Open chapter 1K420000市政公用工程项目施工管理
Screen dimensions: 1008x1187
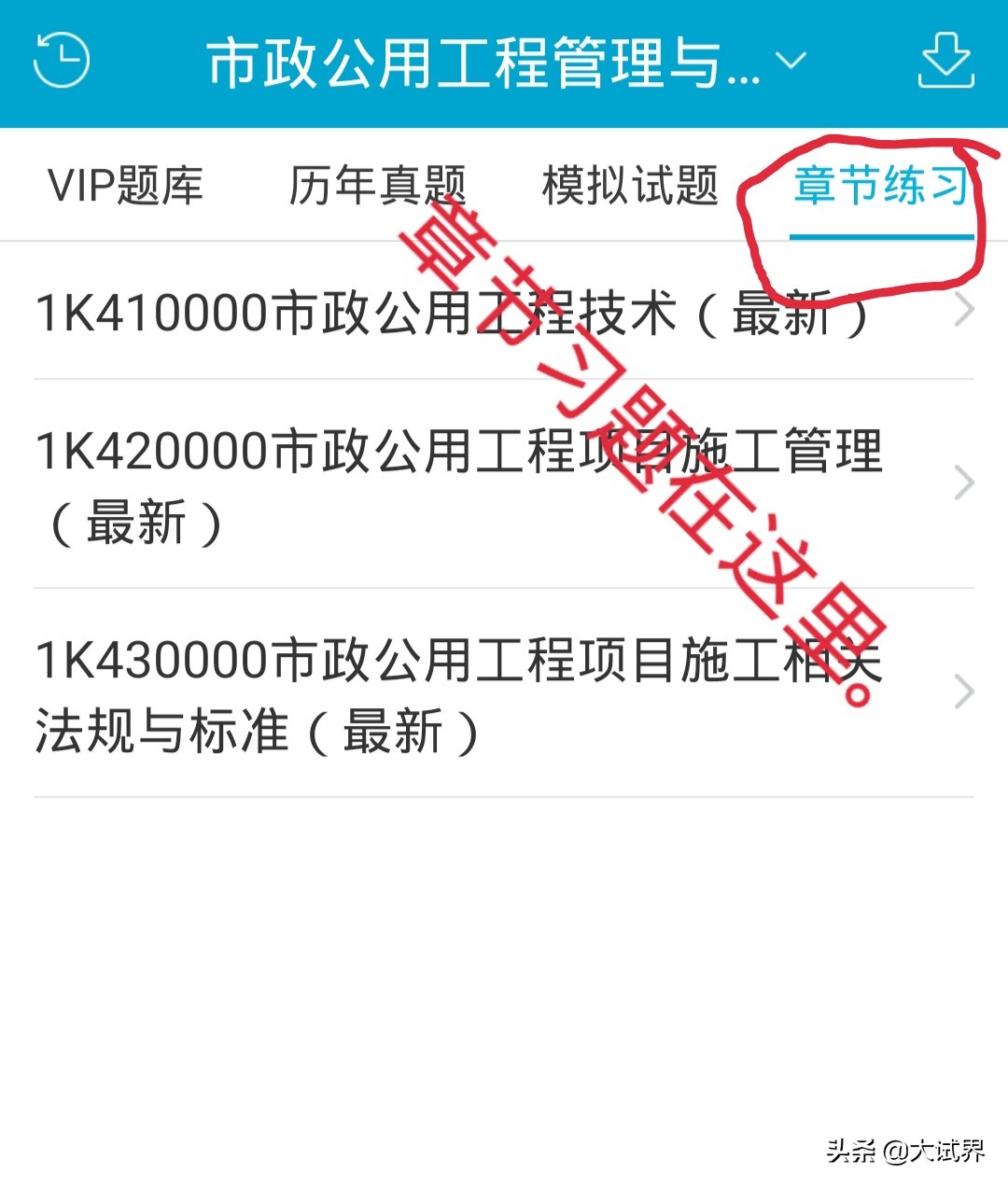(504, 485)
